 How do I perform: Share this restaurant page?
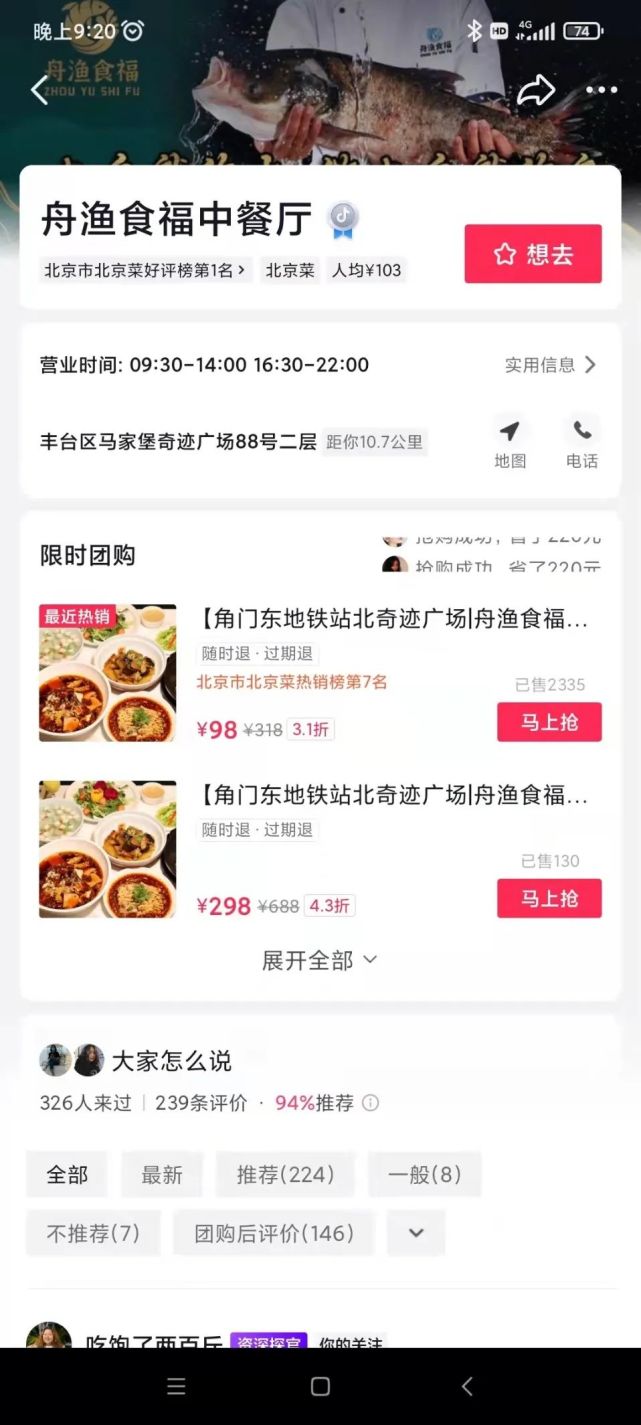(536, 91)
